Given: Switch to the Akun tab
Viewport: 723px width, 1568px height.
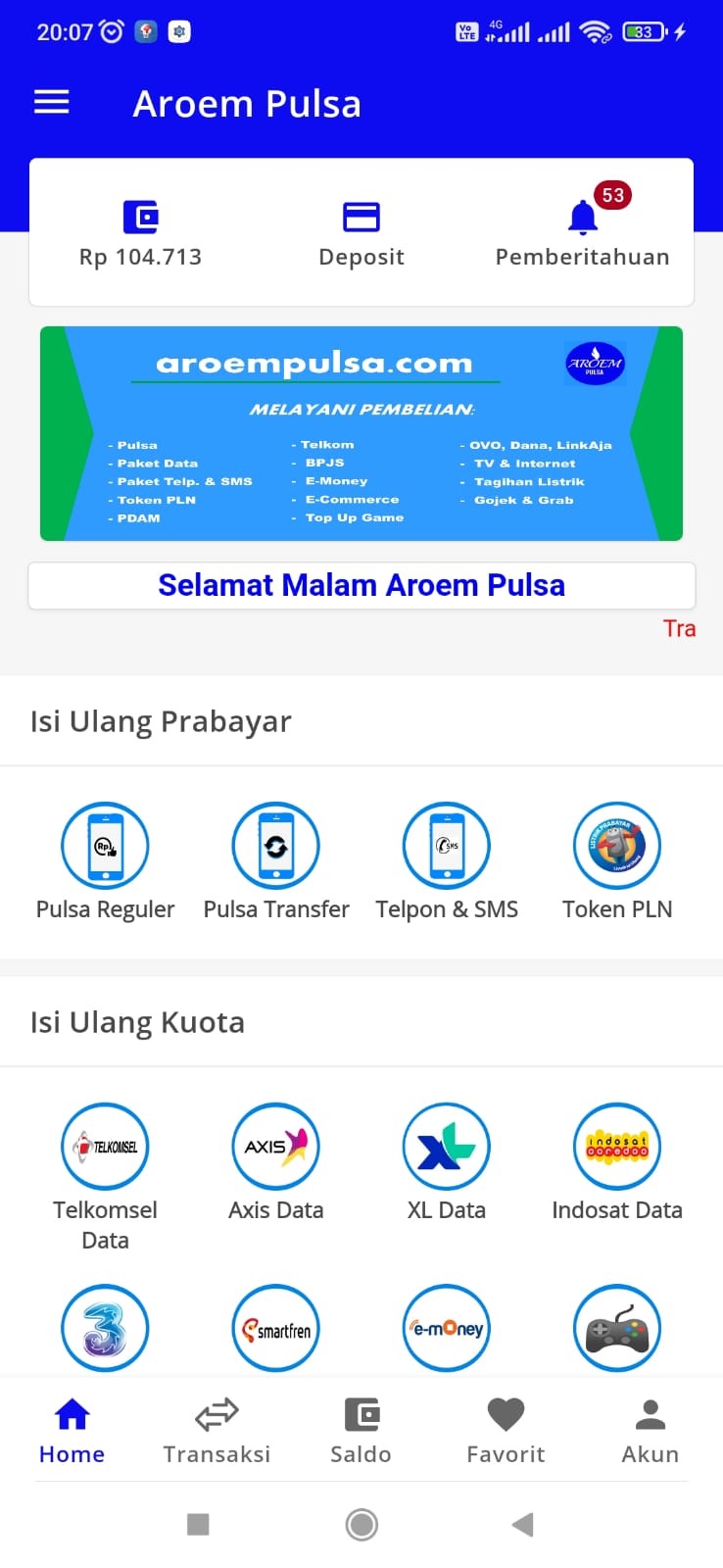Looking at the screenshot, I should tap(651, 1429).
